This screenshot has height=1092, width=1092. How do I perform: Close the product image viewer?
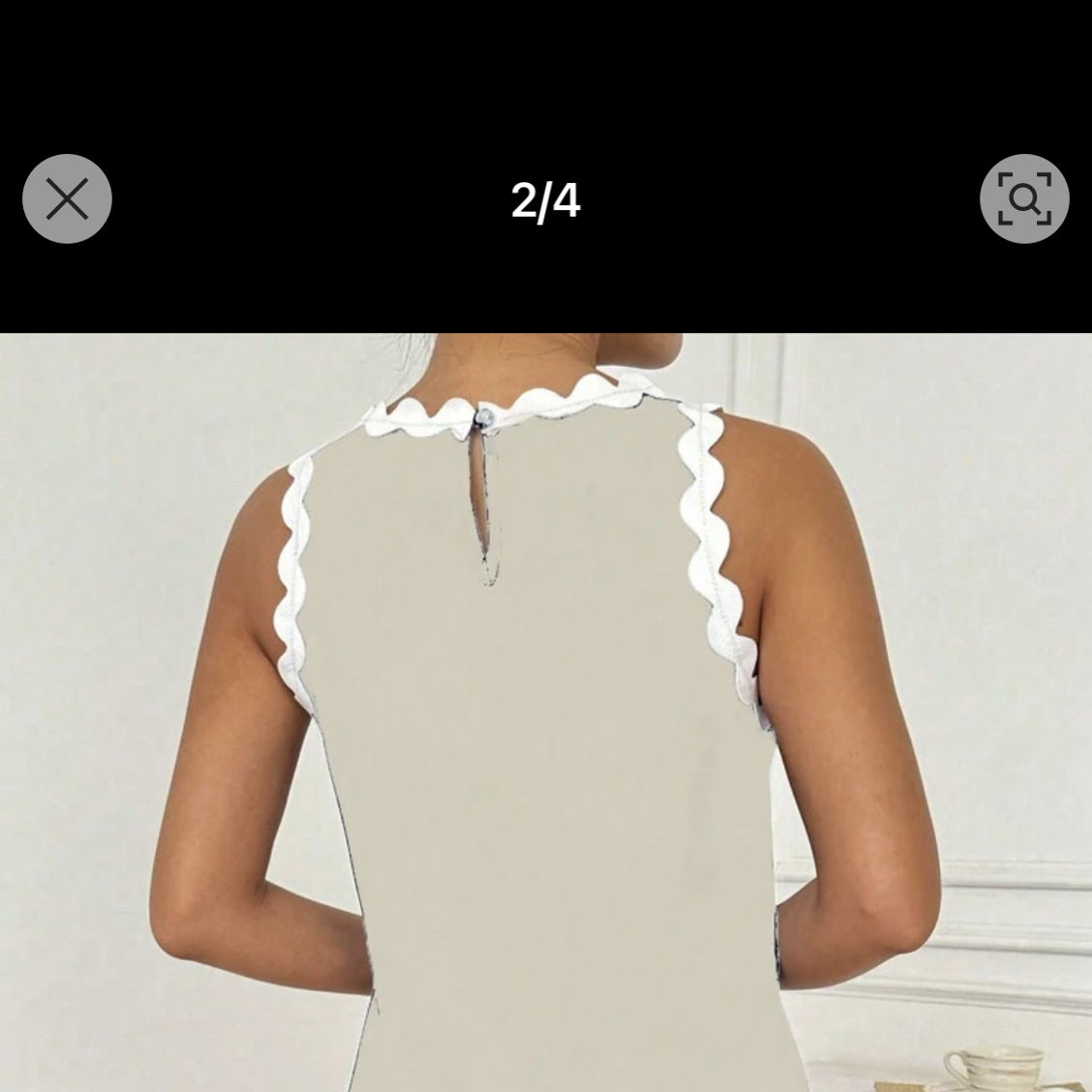pos(67,199)
